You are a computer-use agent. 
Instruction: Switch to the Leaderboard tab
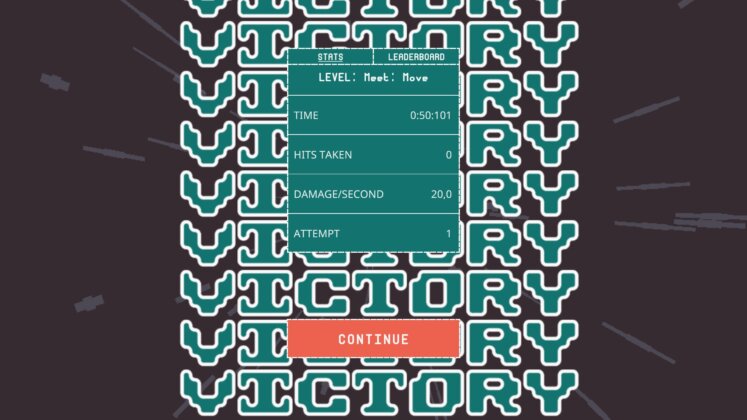(x=416, y=57)
